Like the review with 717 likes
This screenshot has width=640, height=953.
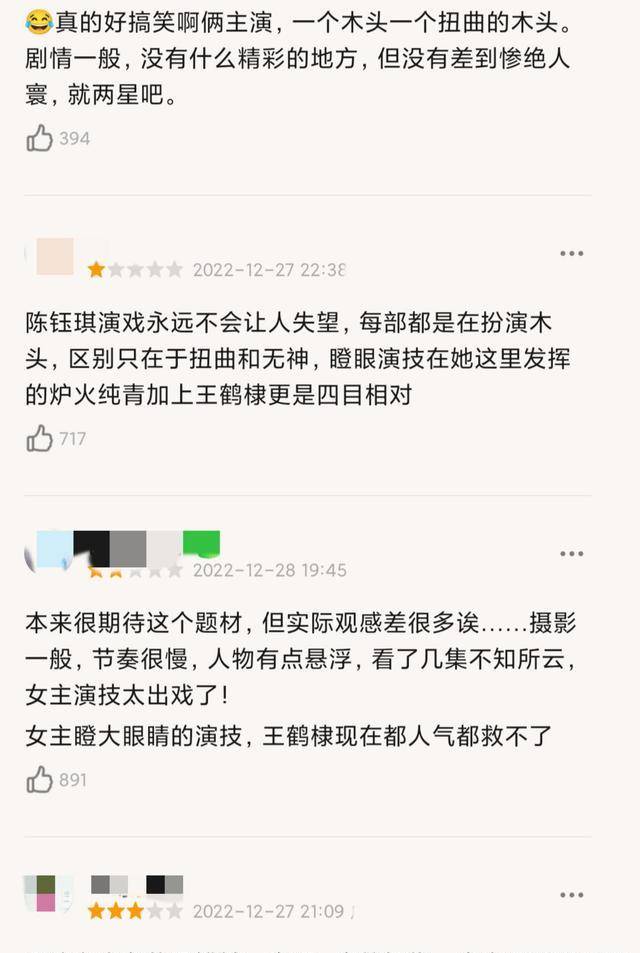(x=40, y=438)
